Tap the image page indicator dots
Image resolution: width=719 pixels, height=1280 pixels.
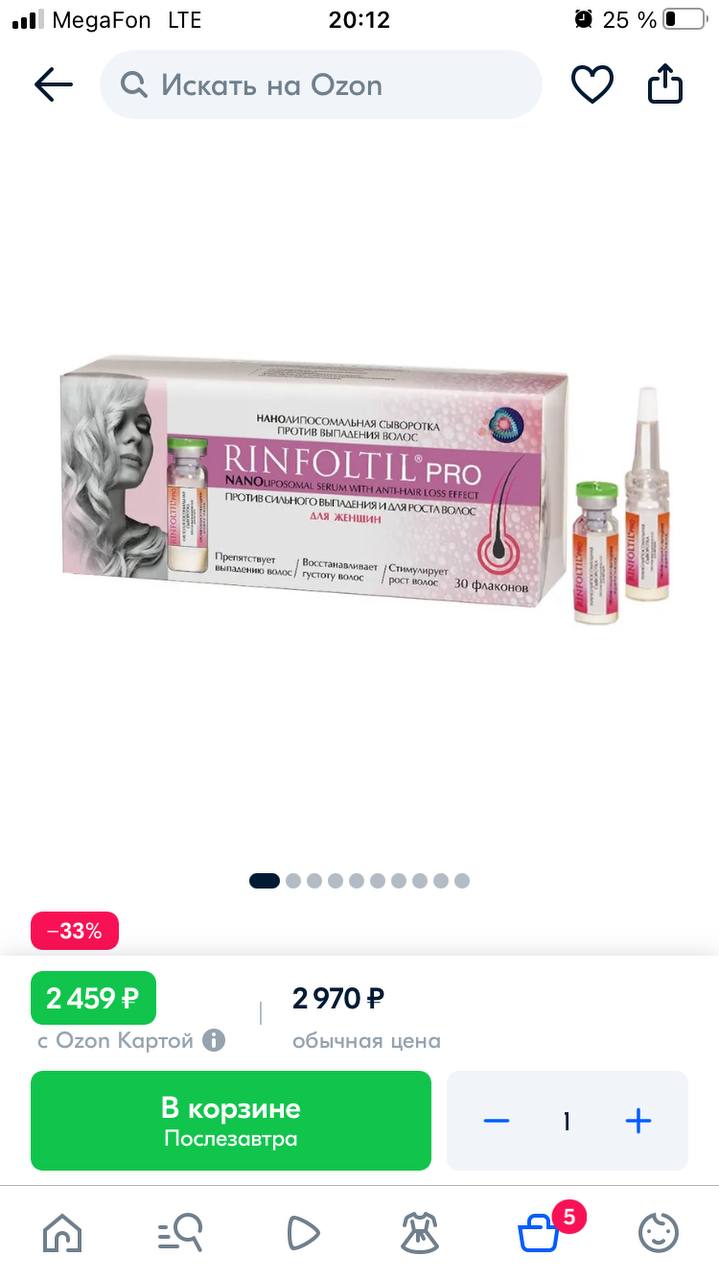click(x=359, y=881)
